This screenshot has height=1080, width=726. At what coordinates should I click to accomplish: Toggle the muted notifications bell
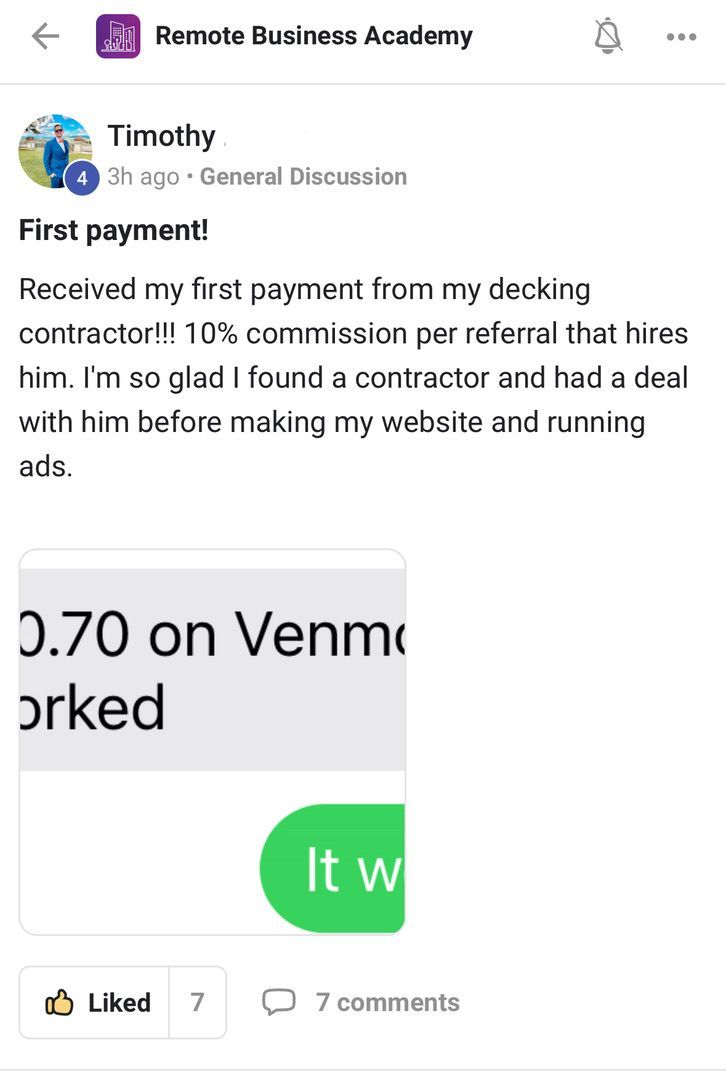click(x=608, y=38)
